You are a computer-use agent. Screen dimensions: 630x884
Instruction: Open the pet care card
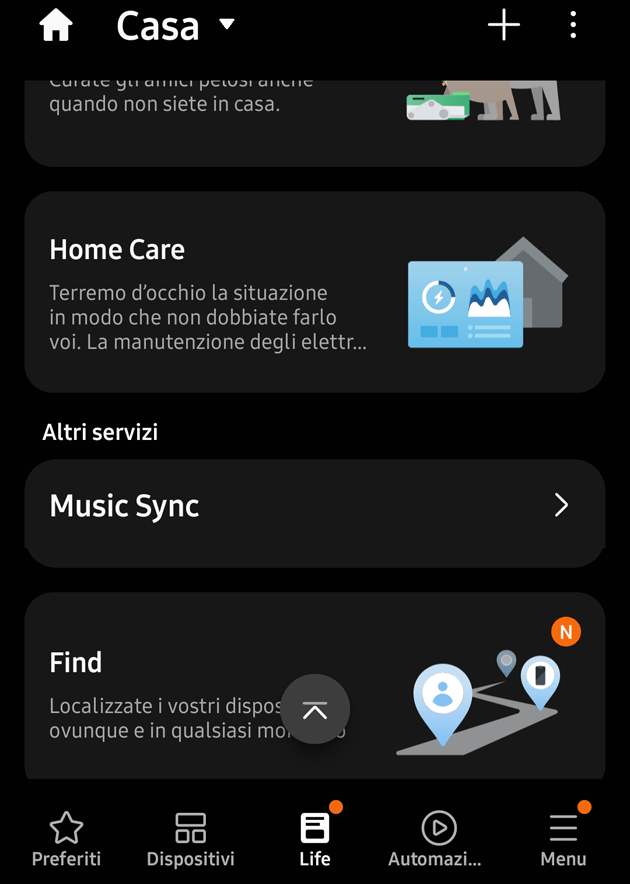tap(314, 120)
